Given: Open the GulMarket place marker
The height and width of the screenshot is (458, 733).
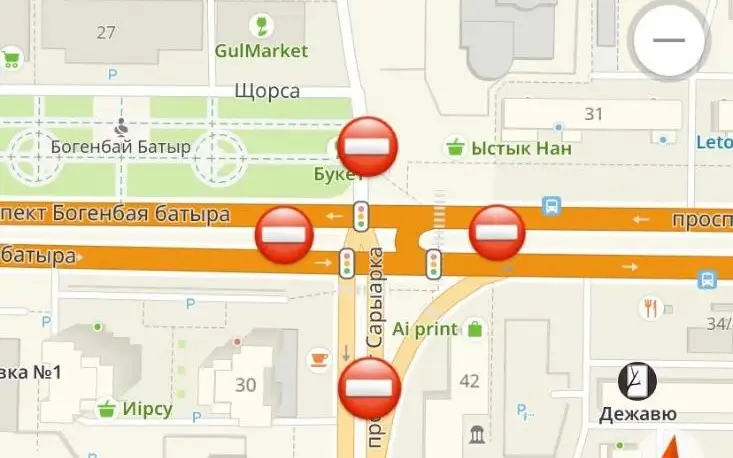Looking at the screenshot, I should click(x=262, y=25).
